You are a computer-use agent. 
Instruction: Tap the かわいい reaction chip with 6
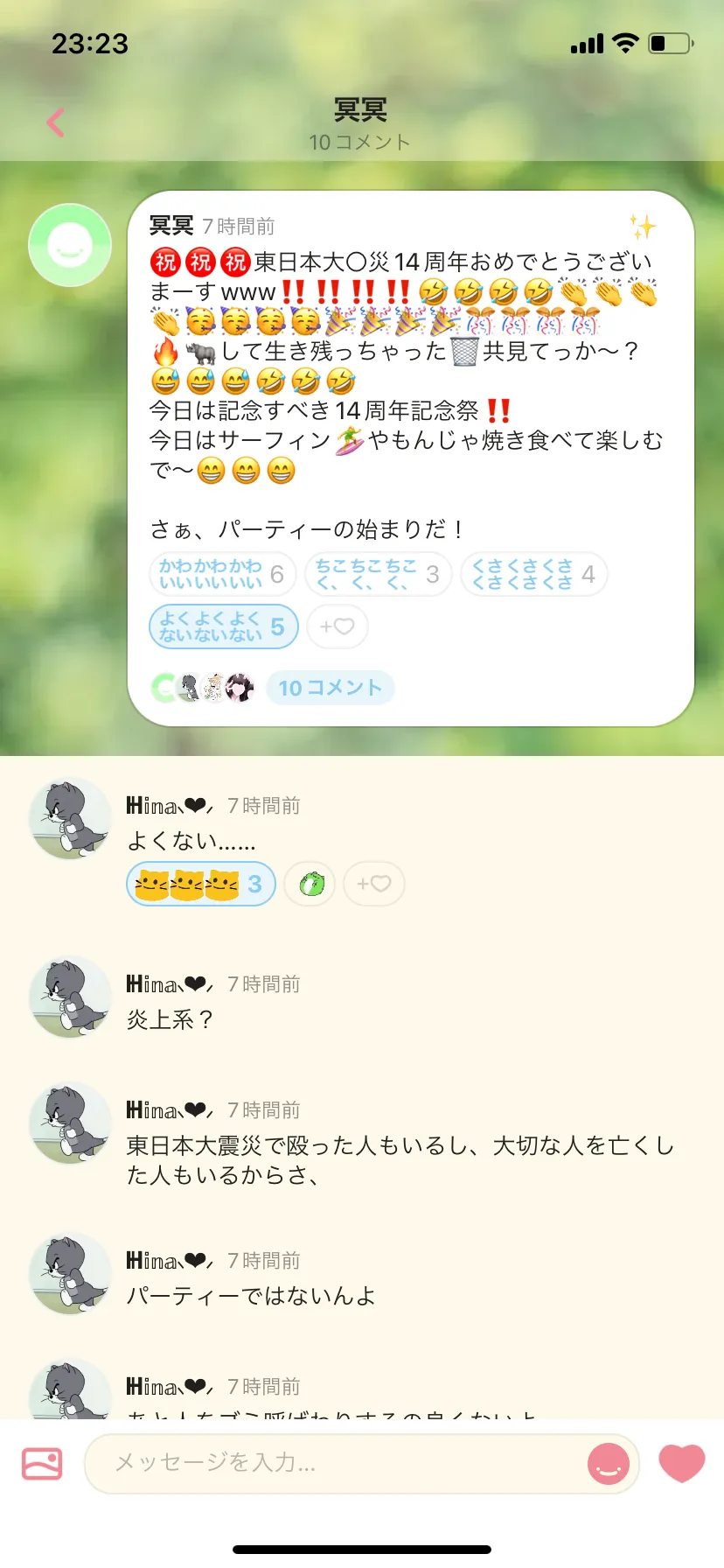[223, 574]
